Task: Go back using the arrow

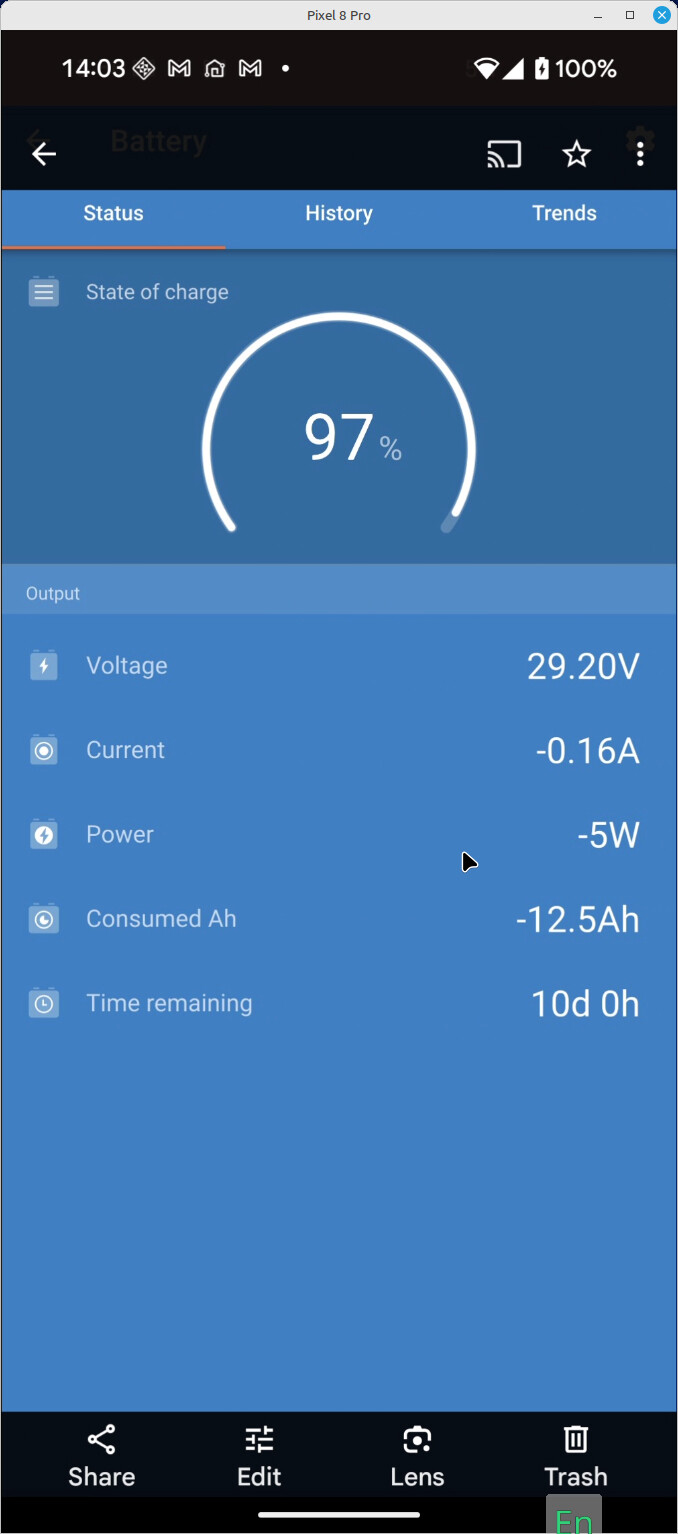Action: tap(43, 154)
